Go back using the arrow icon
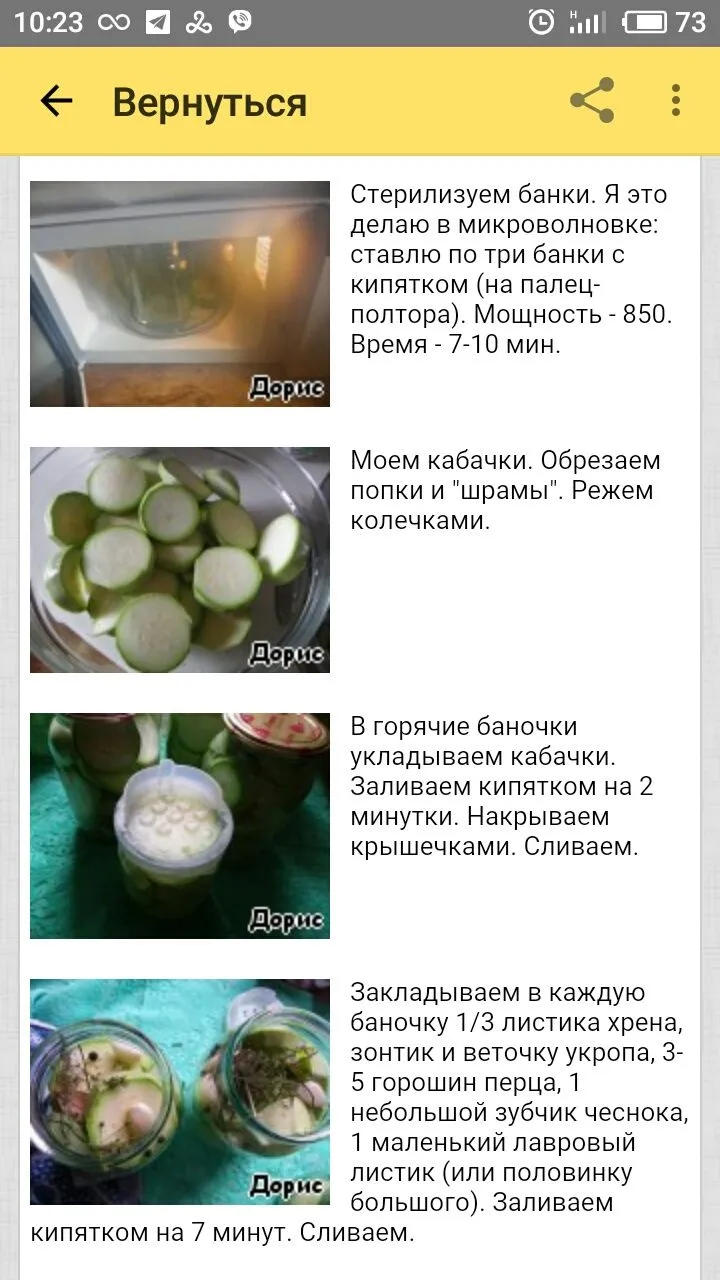Viewport: 720px width, 1280px height. pyautogui.click(x=57, y=101)
